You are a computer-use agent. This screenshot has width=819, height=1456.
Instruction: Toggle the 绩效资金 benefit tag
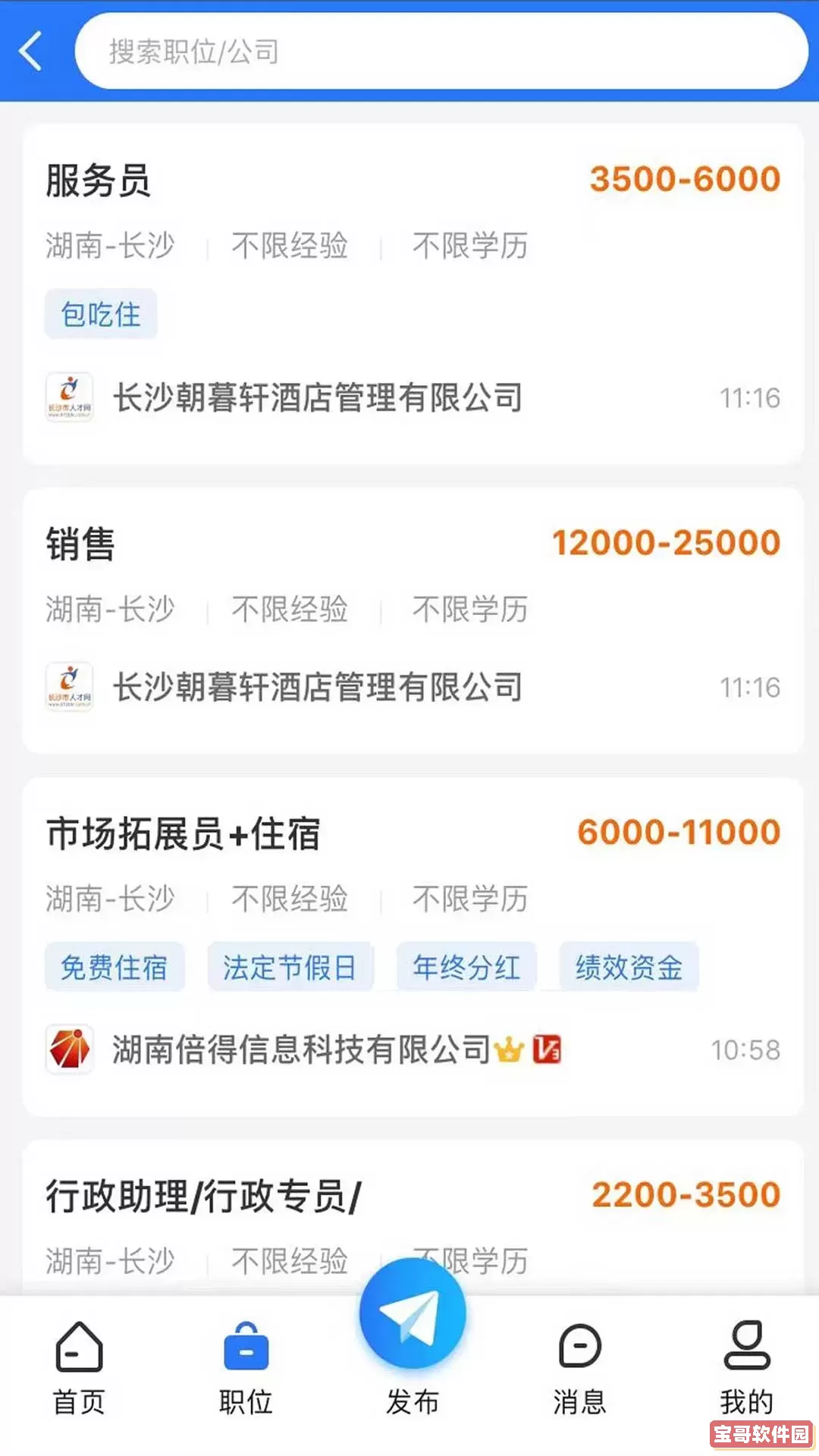click(x=629, y=967)
